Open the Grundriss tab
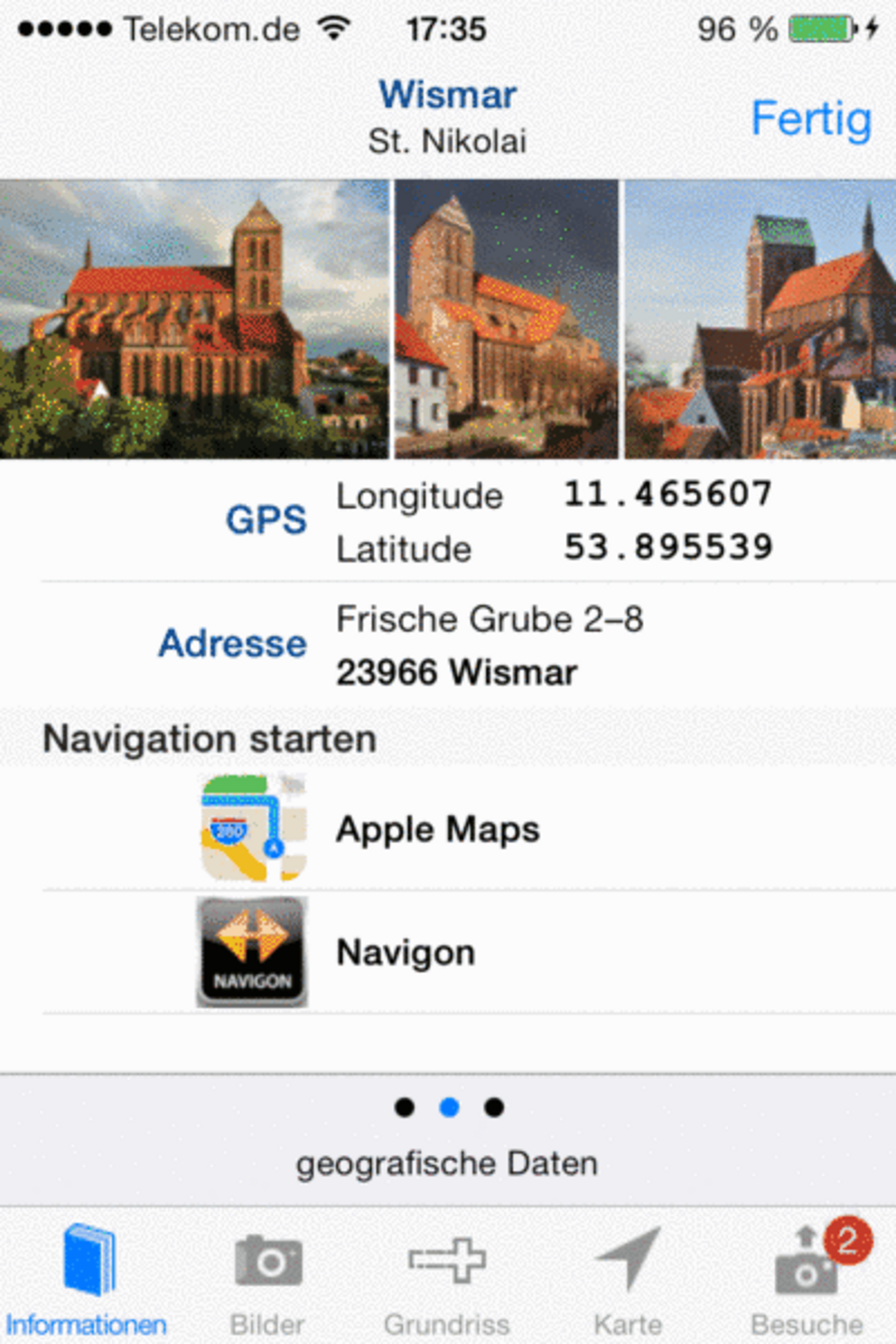The image size is (896, 1344). (447, 1280)
